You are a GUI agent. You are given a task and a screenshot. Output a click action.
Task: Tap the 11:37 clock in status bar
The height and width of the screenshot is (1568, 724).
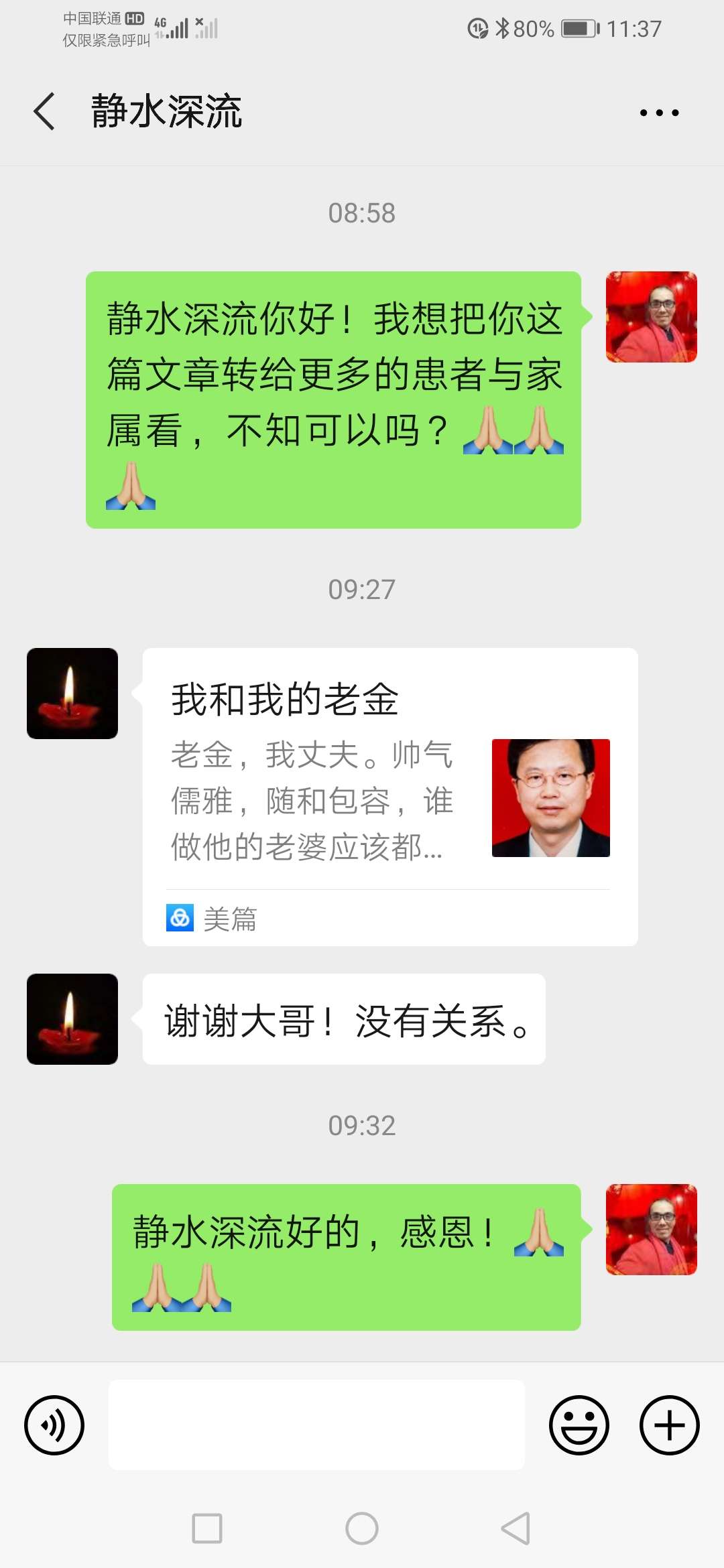pyautogui.click(x=636, y=28)
